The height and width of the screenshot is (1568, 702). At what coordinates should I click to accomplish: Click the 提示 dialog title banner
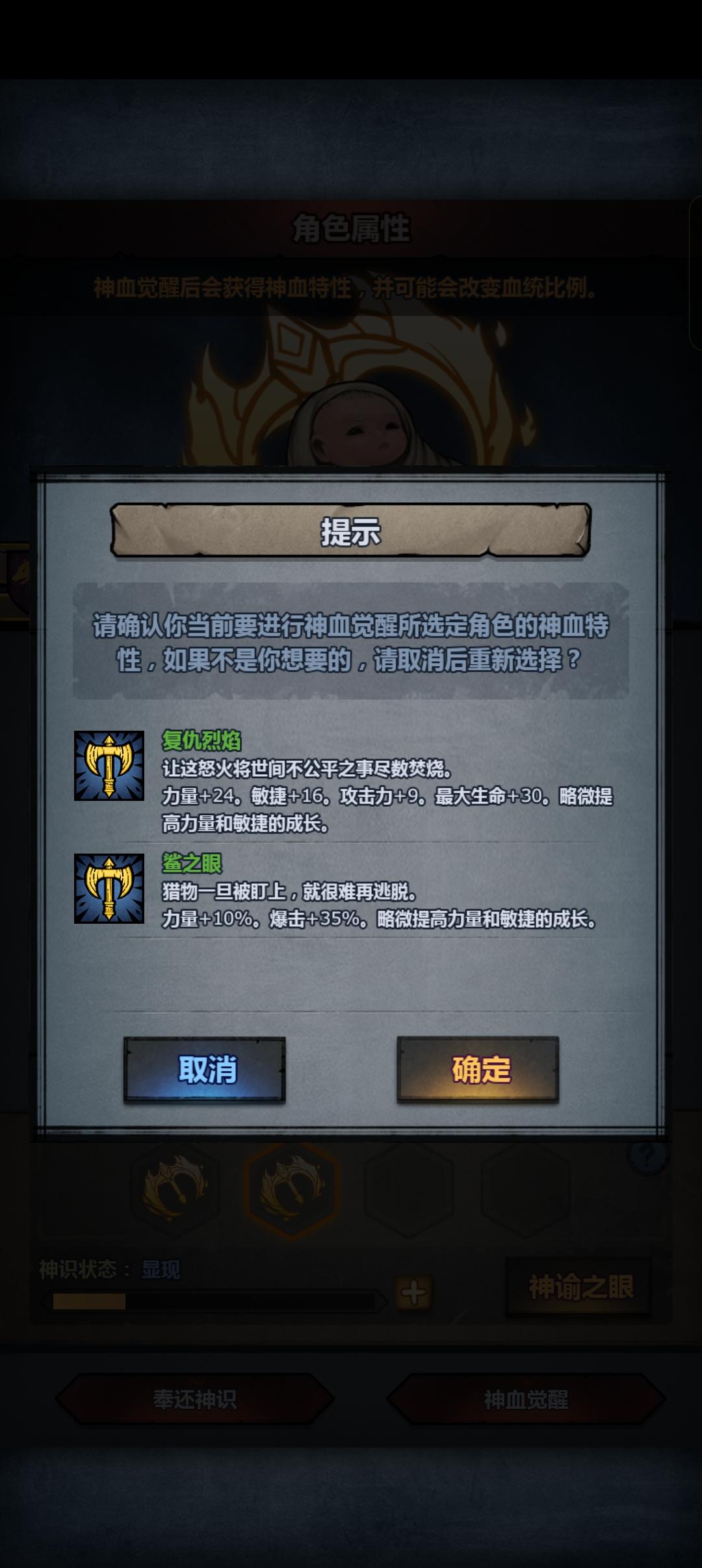351,533
